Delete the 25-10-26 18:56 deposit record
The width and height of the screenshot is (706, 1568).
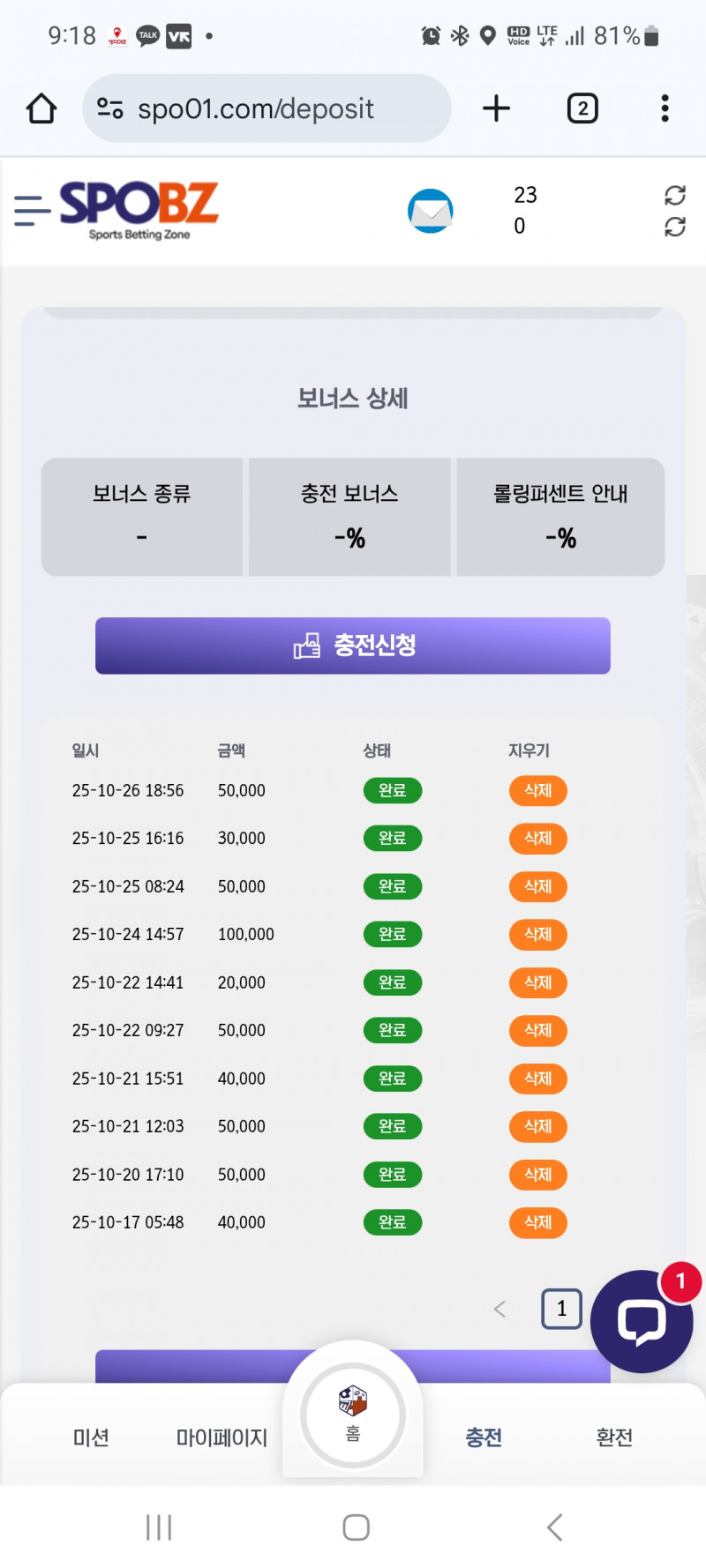click(x=537, y=790)
